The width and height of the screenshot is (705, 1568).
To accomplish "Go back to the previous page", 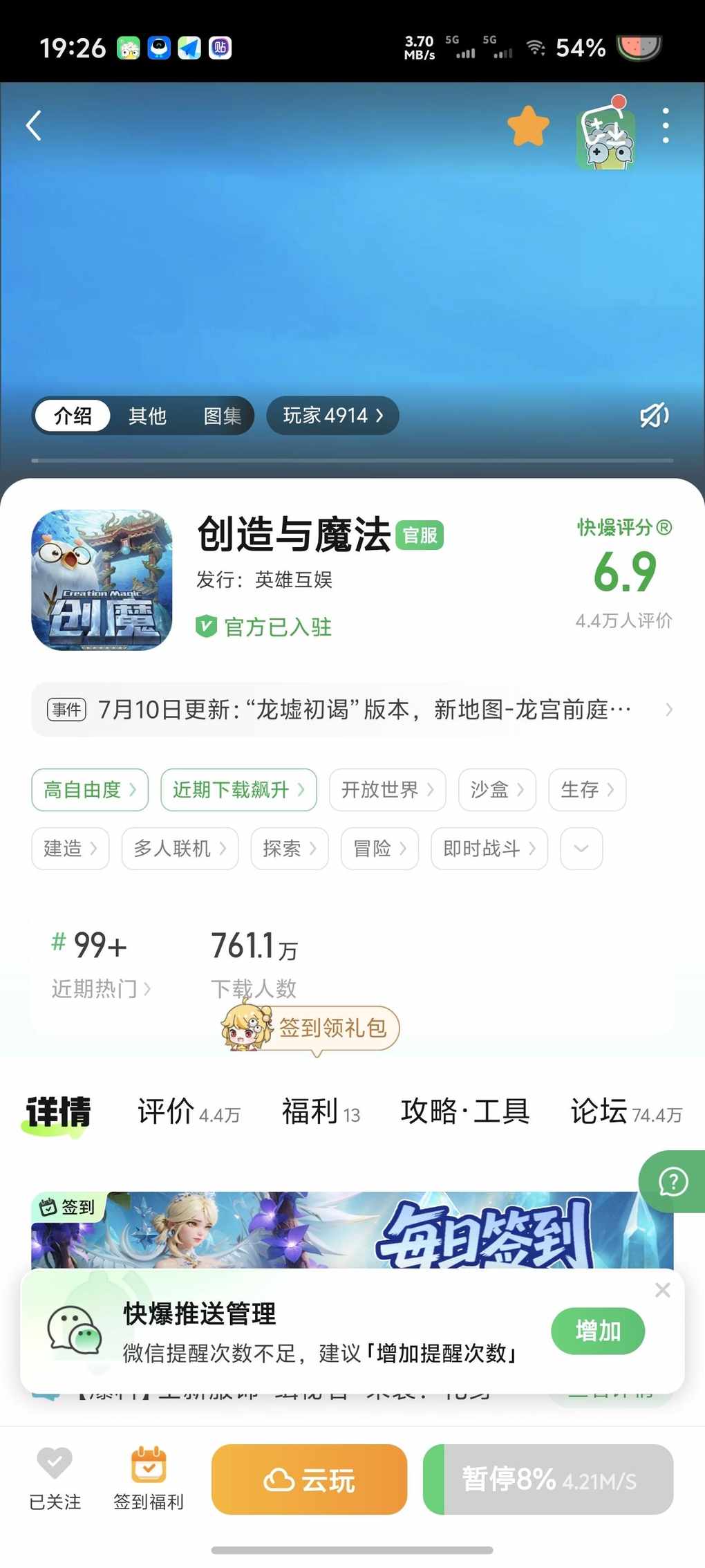I will click(x=33, y=126).
